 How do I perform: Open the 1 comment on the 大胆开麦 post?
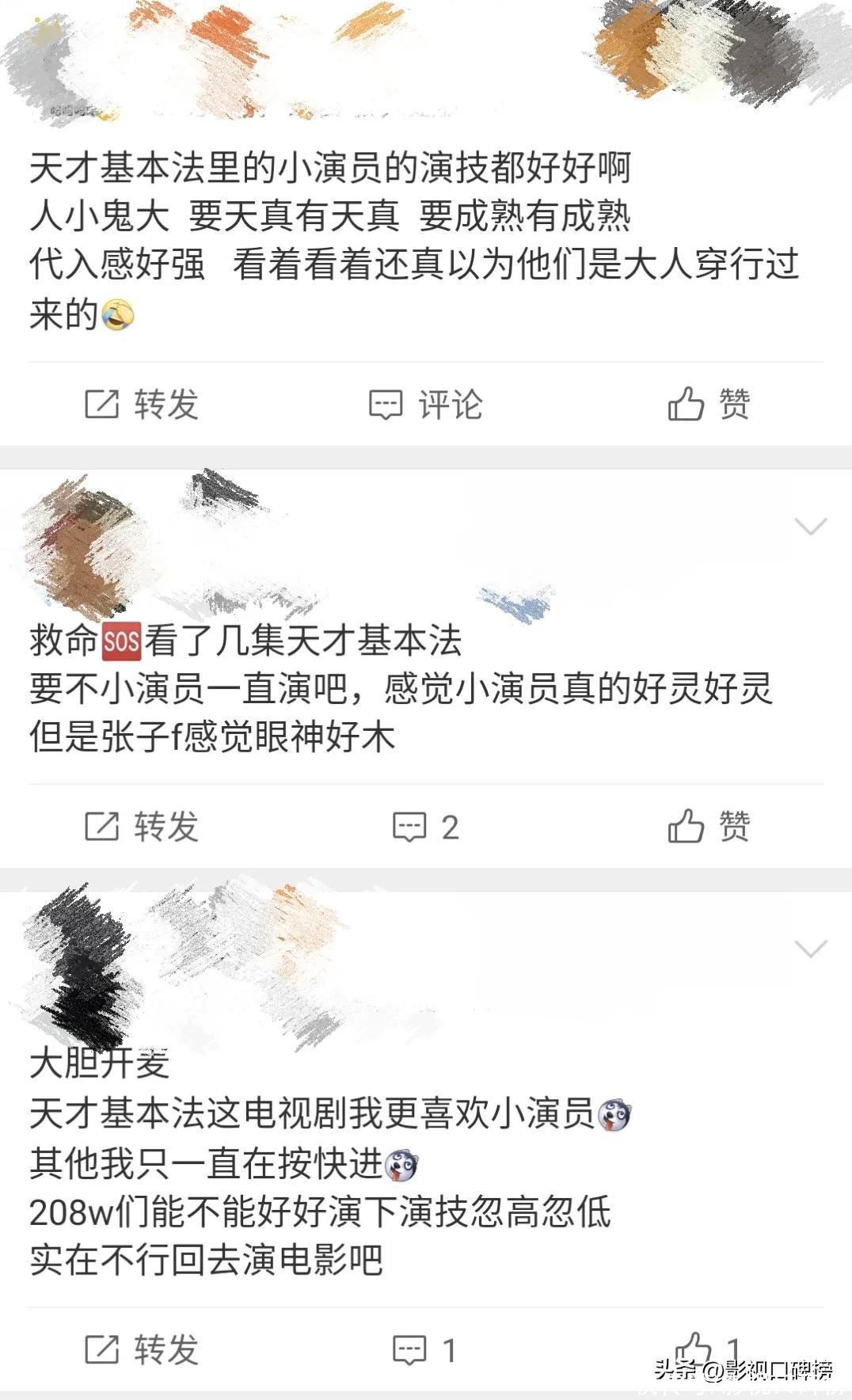point(425,1349)
